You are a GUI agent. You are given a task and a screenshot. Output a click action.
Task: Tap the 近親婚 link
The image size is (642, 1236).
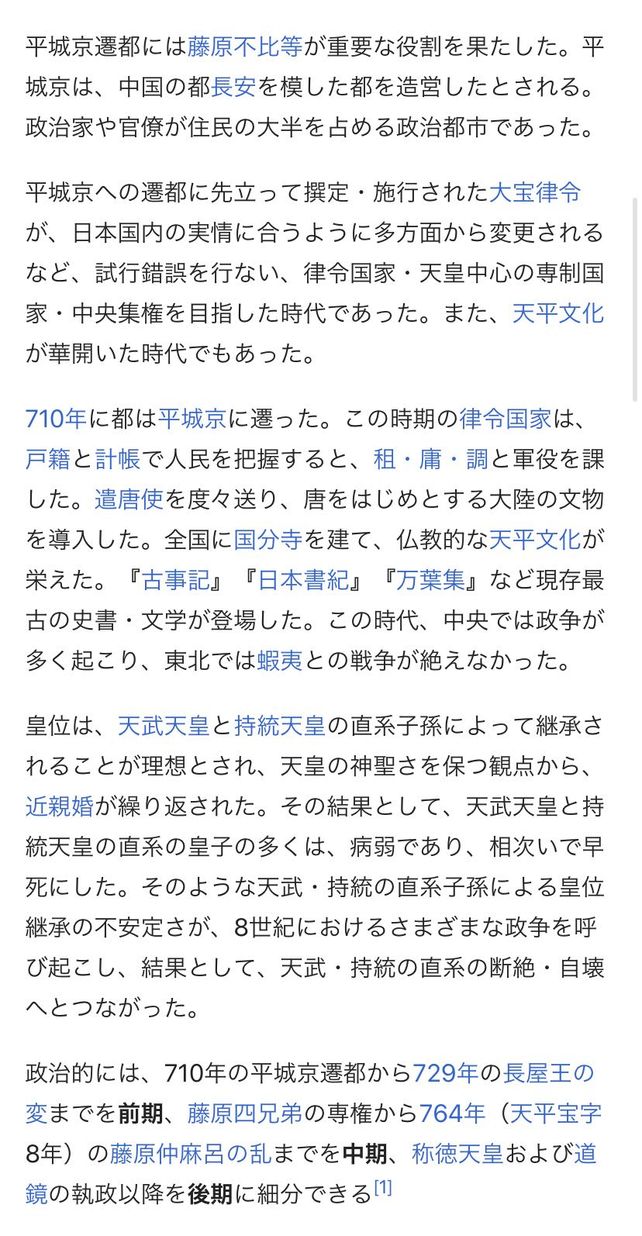[x=60, y=806]
